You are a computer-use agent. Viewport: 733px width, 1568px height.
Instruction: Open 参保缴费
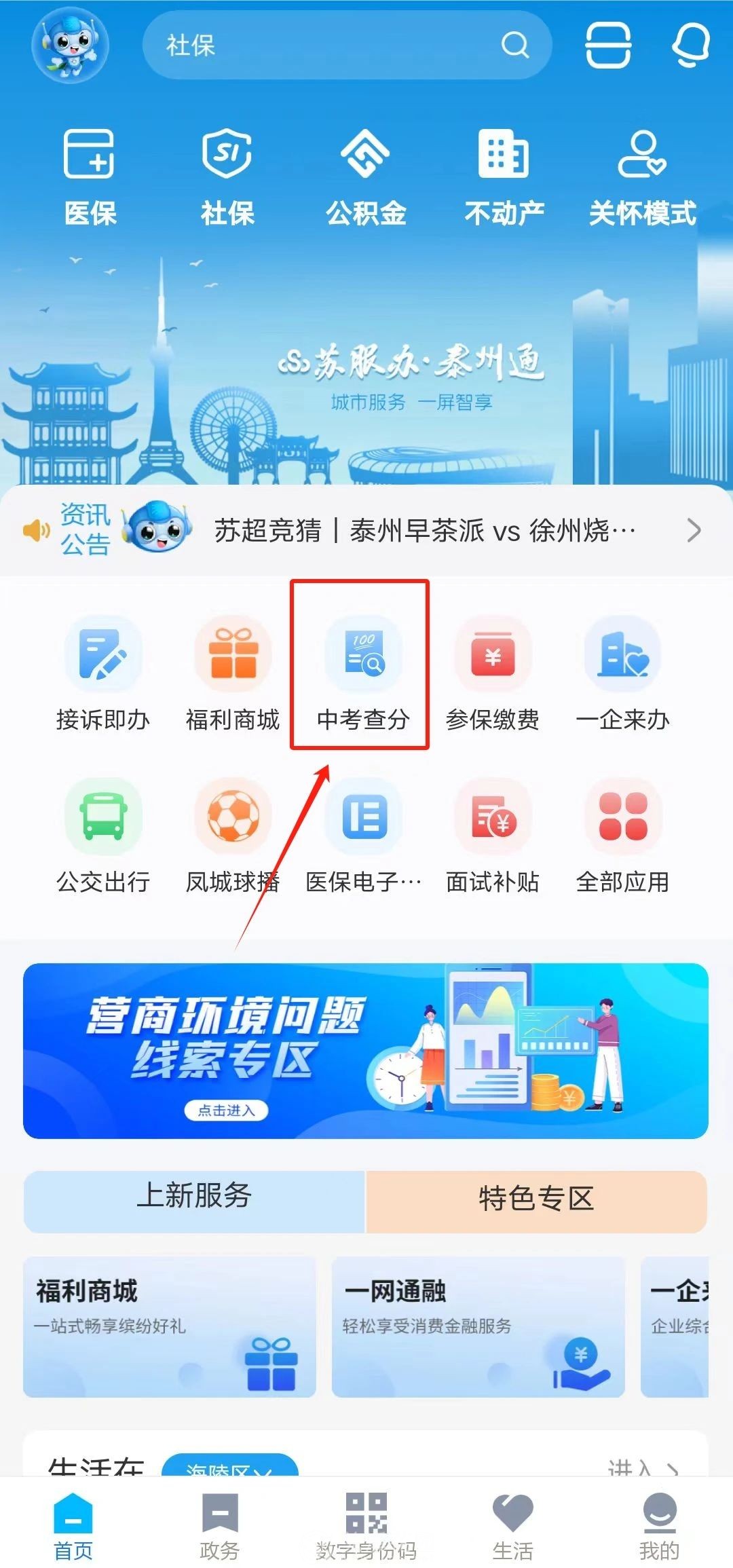point(493,672)
